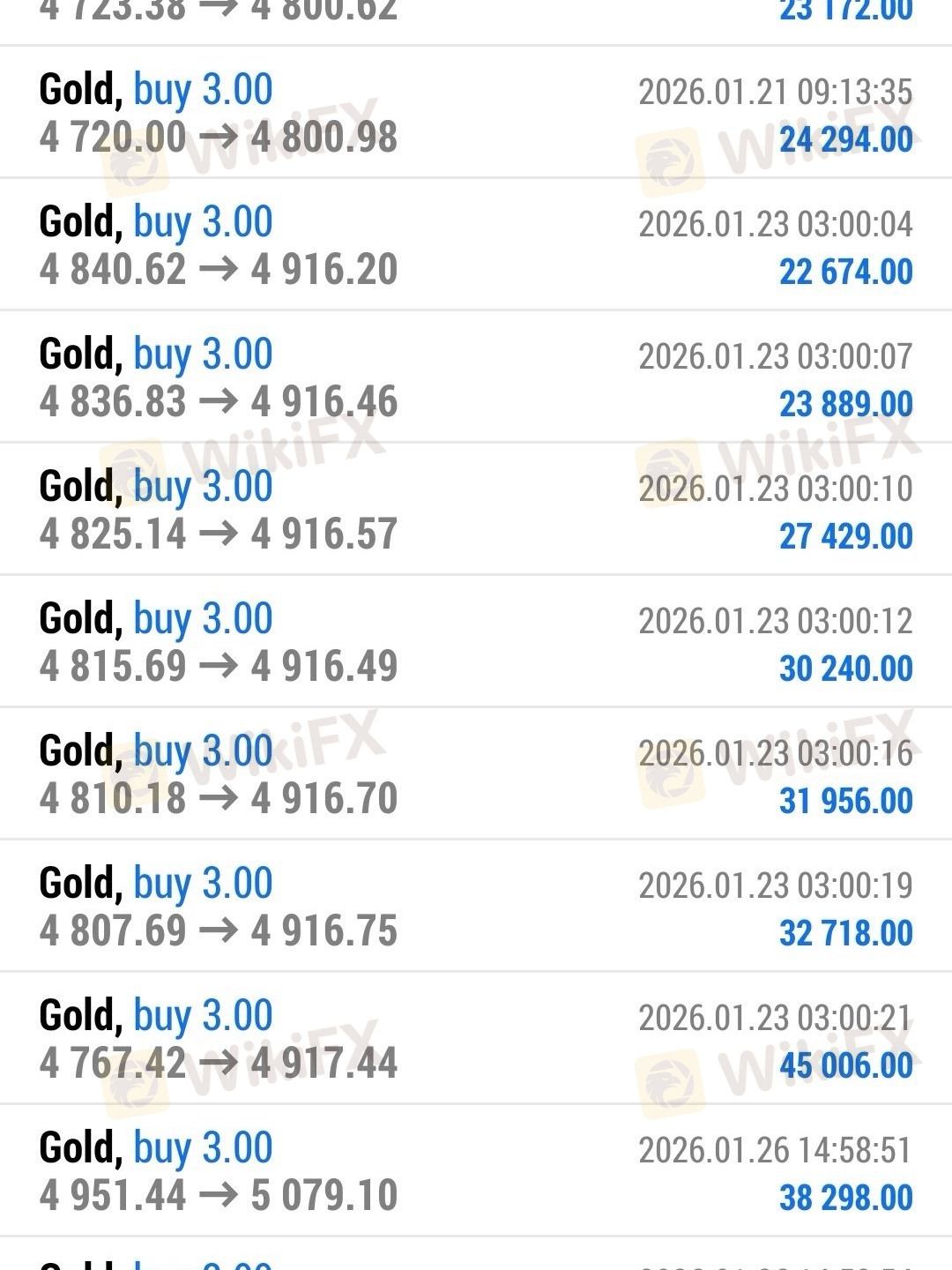The image size is (952, 1270).
Task: Tap the Gold buy entry at 4 815.69
Action: click(476, 642)
